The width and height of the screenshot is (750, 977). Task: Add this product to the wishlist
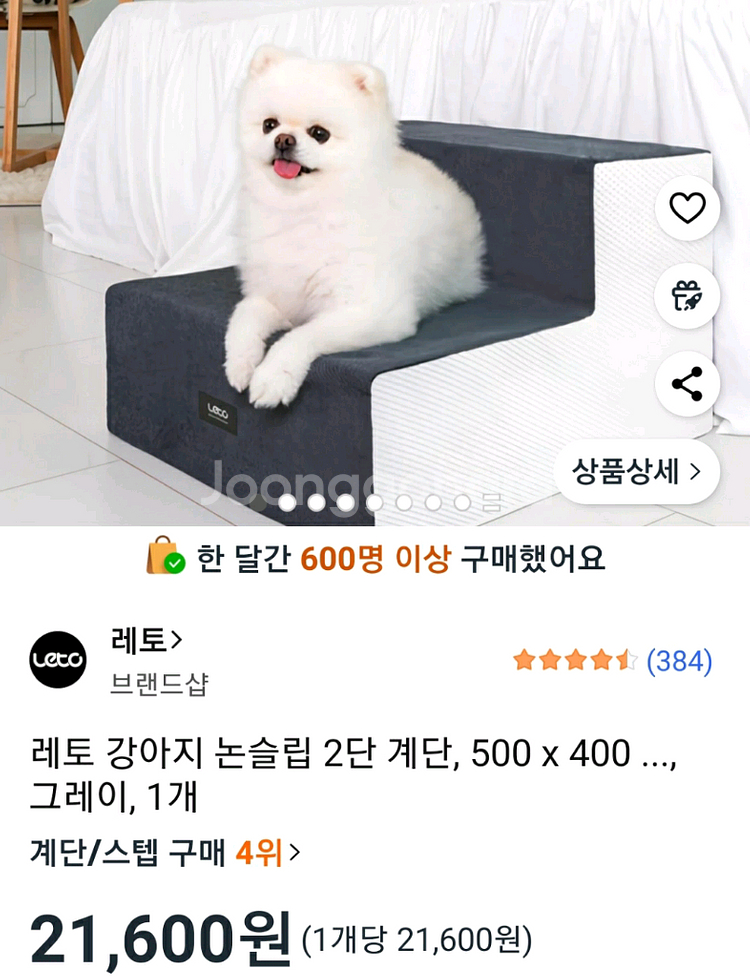[687, 208]
